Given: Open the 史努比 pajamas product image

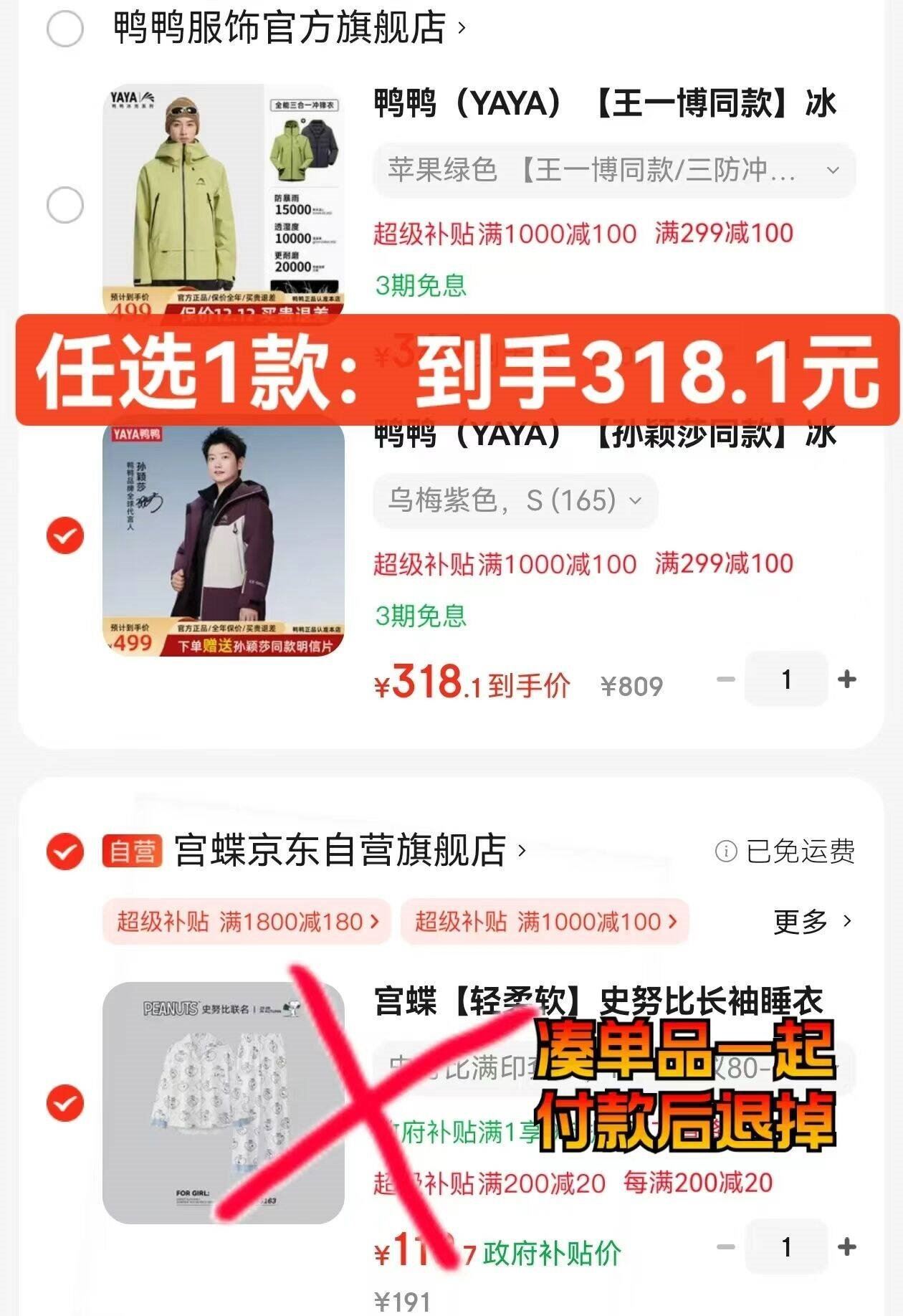Looking at the screenshot, I should [x=224, y=1102].
